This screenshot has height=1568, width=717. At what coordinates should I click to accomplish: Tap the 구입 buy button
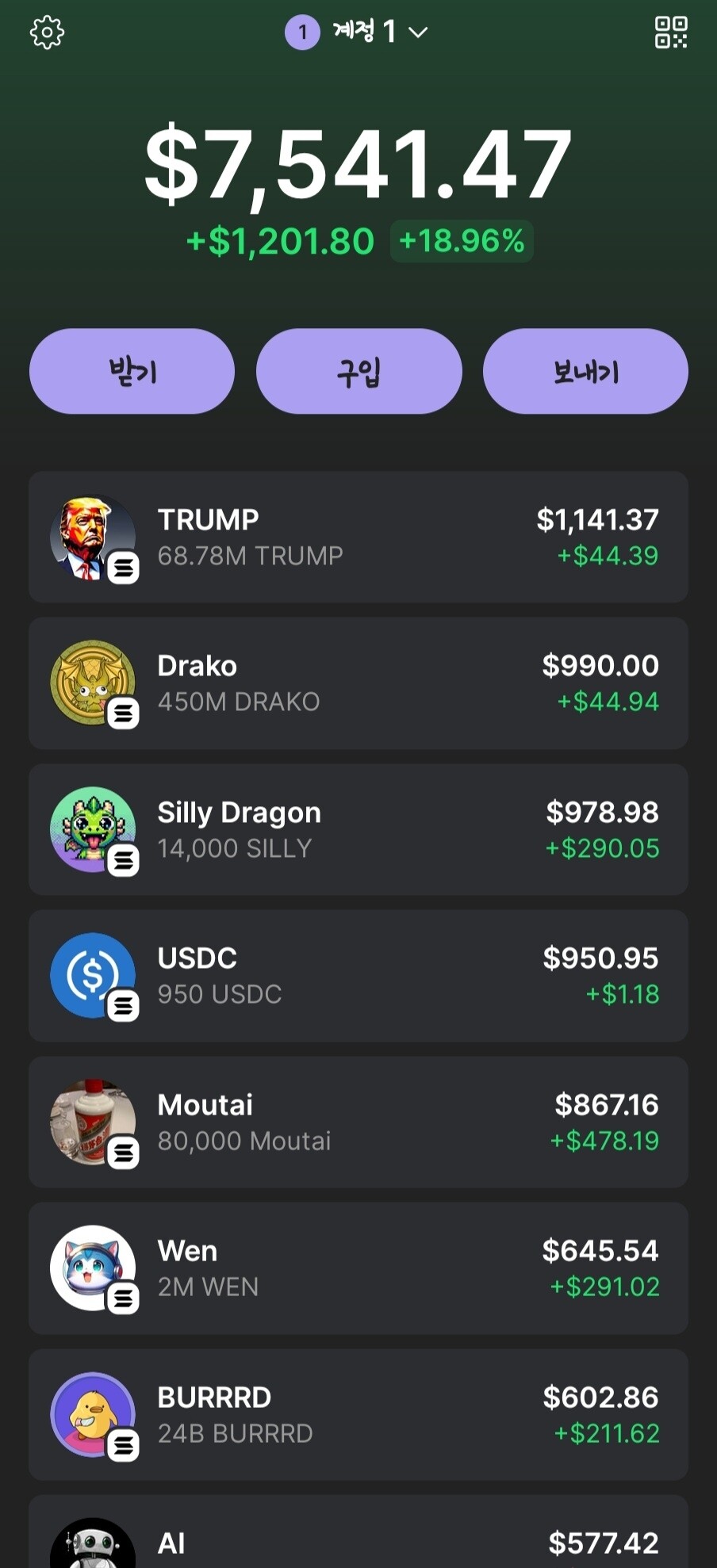358,371
